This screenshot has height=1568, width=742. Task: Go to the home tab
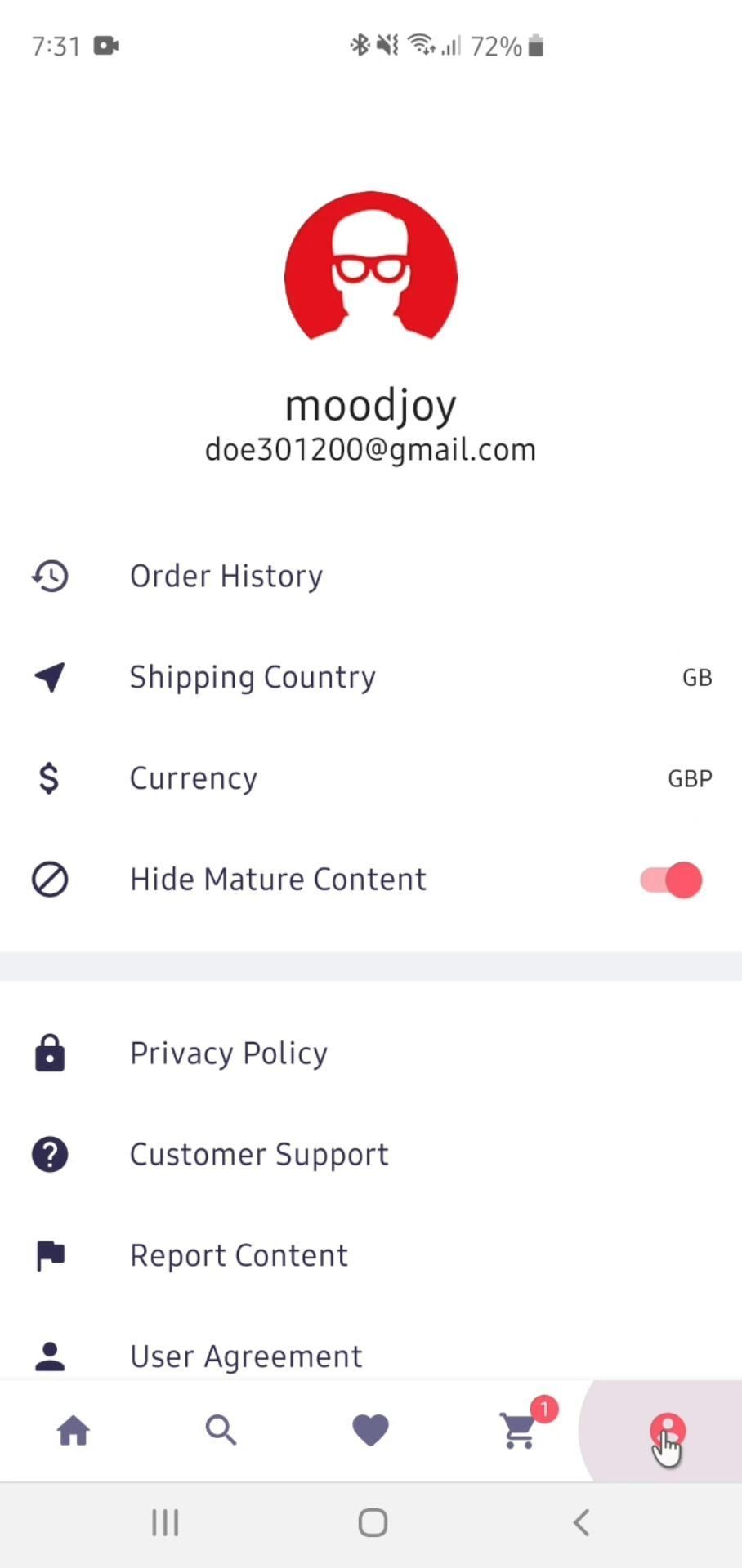74,1431
